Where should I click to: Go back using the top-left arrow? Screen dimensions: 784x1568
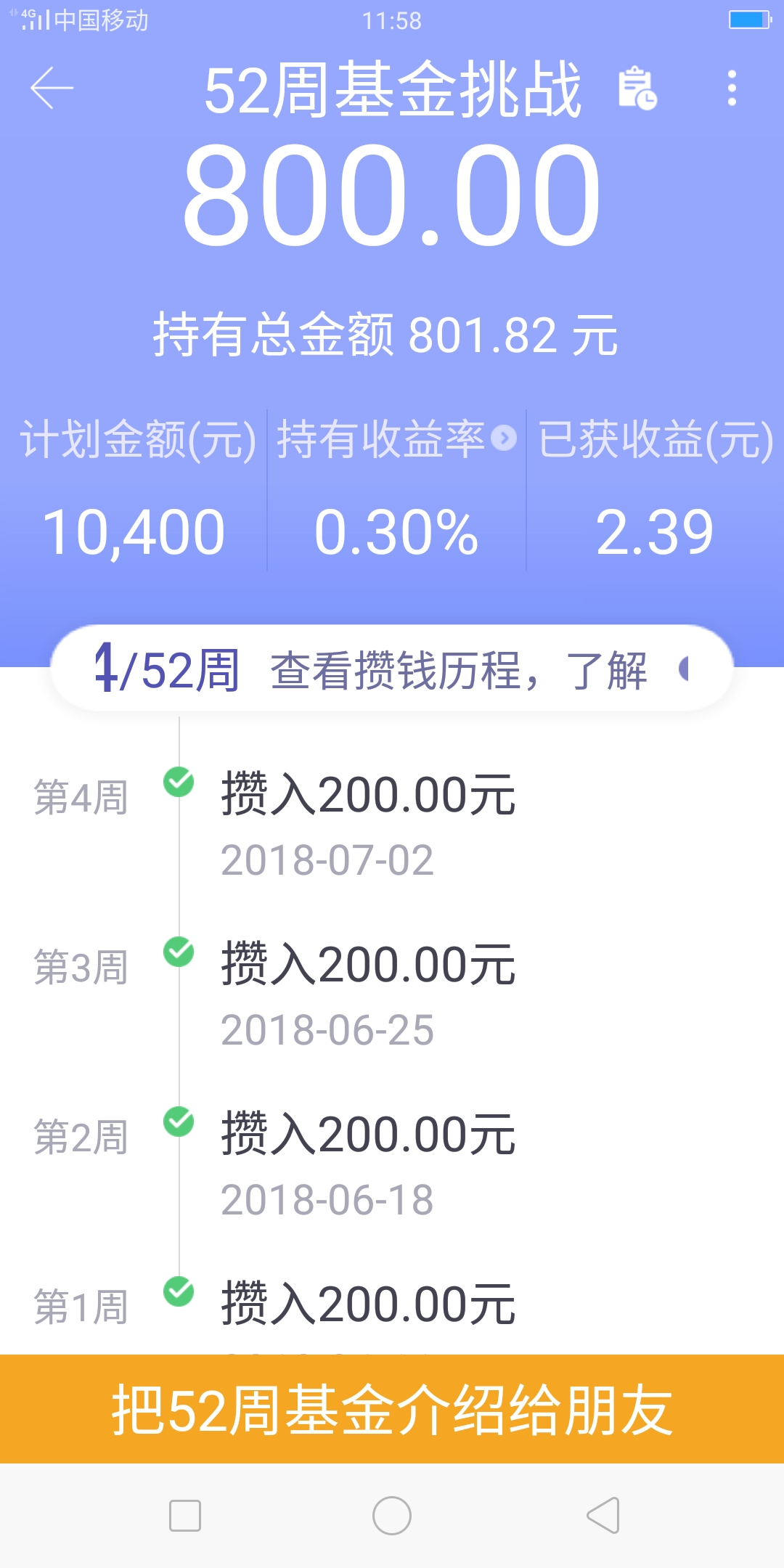52,88
